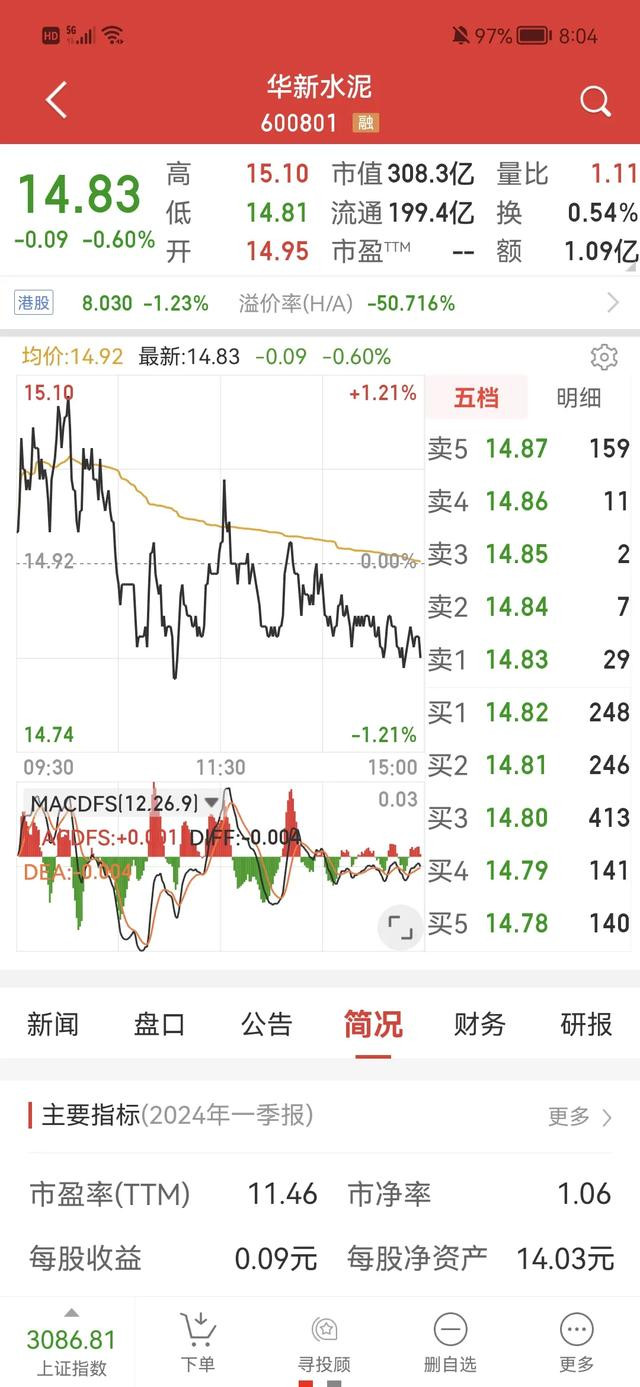640x1387 pixels.
Task: Switch to the 明细 tab
Action: (579, 397)
